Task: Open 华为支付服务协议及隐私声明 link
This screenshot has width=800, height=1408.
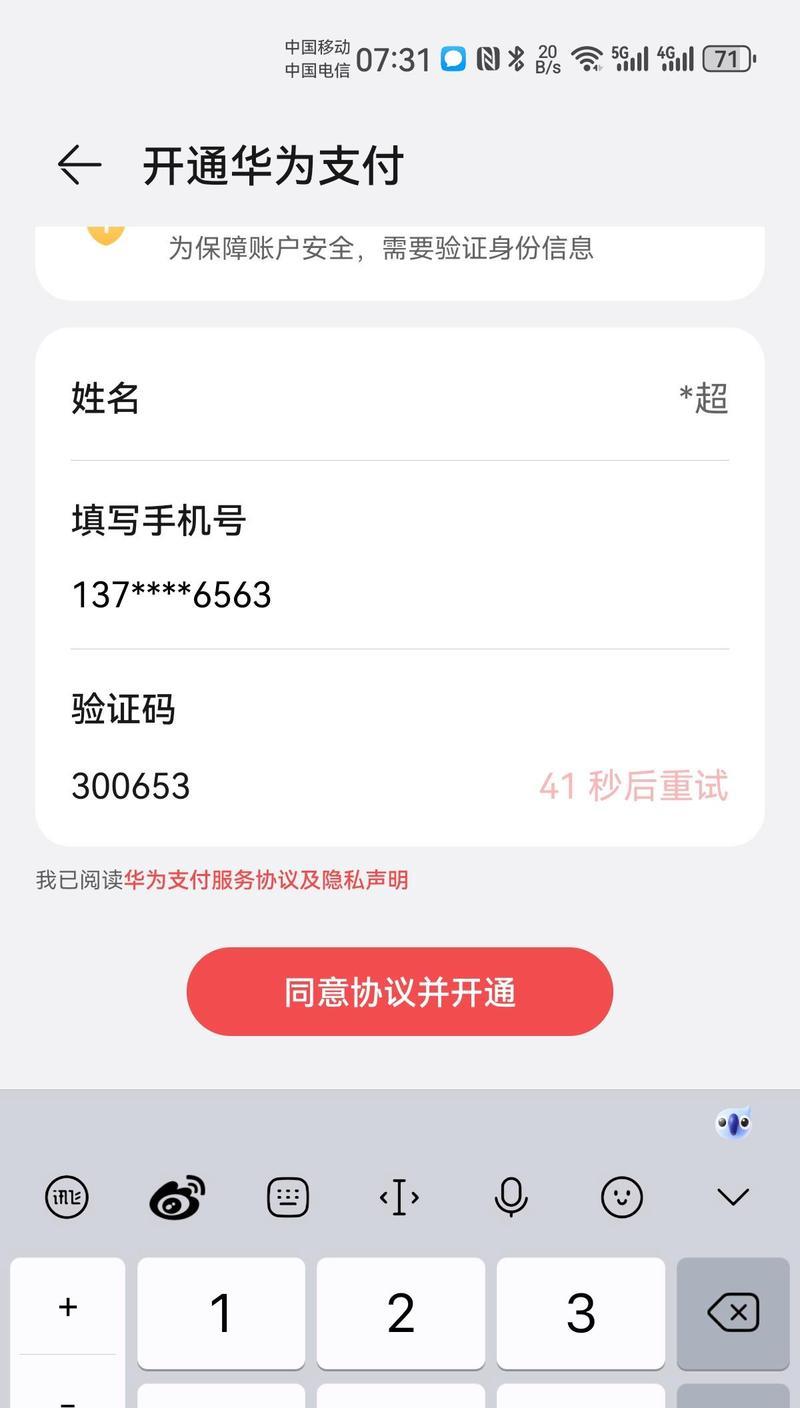Action: [x=266, y=880]
